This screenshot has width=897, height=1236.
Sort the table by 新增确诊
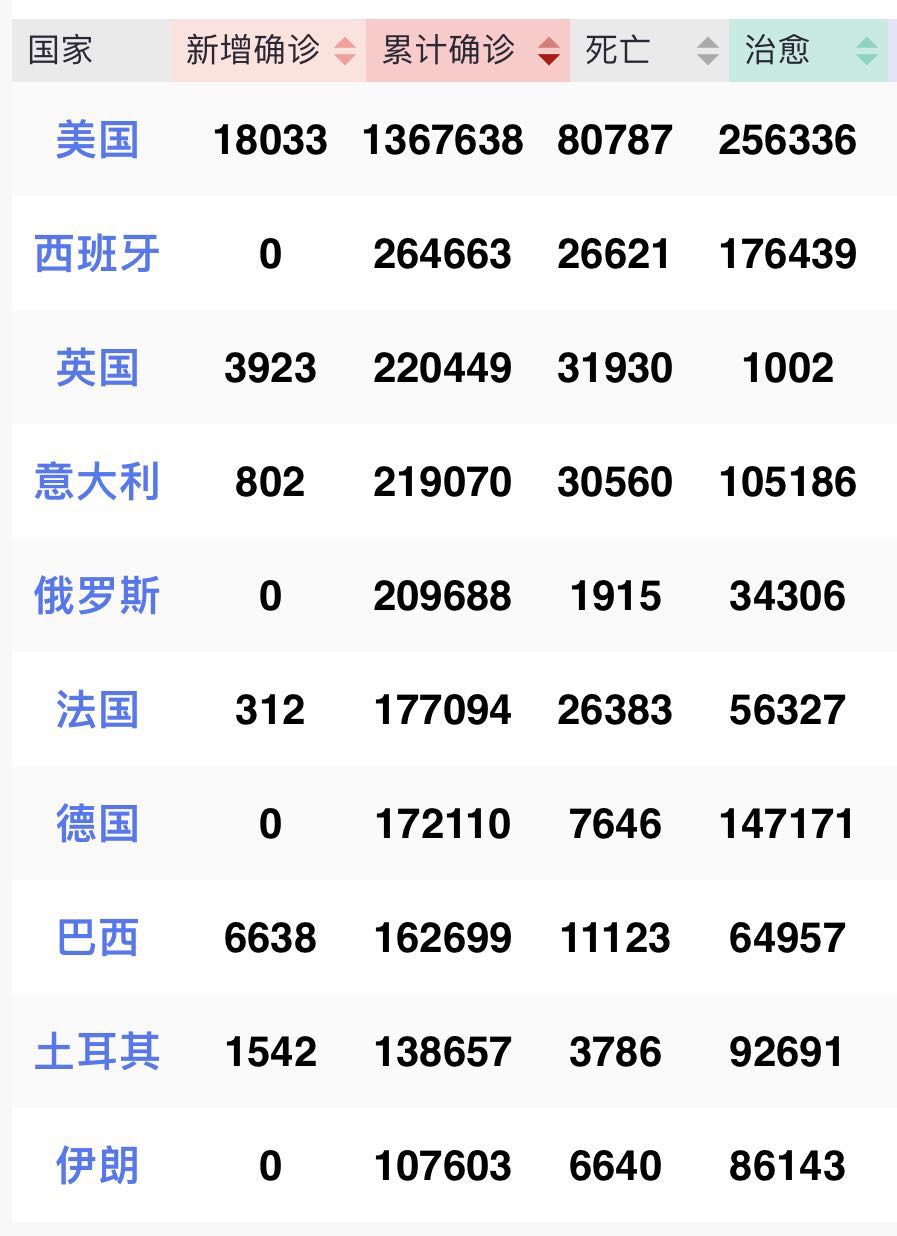(x=269, y=50)
